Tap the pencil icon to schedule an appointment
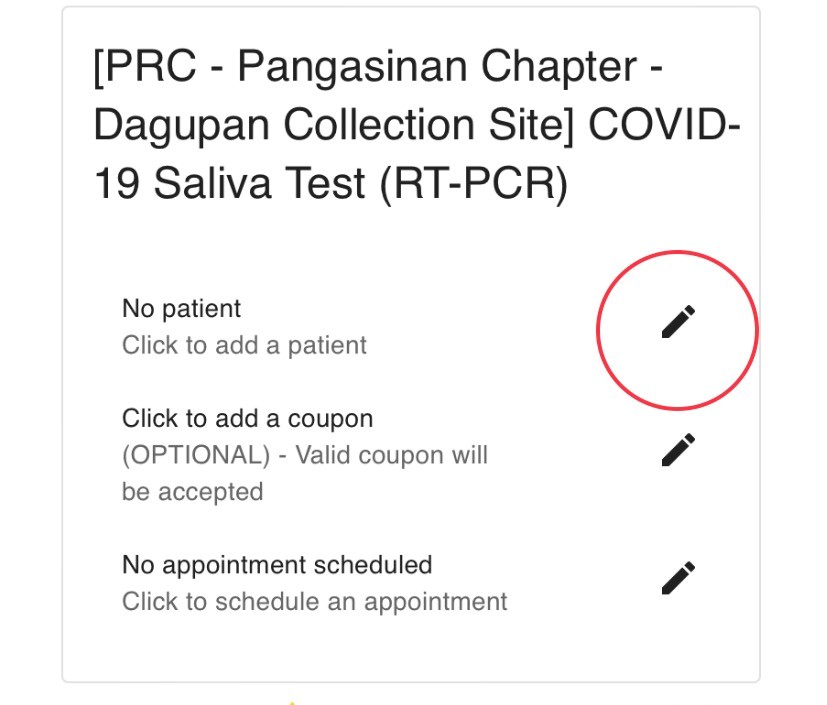 coord(678,578)
